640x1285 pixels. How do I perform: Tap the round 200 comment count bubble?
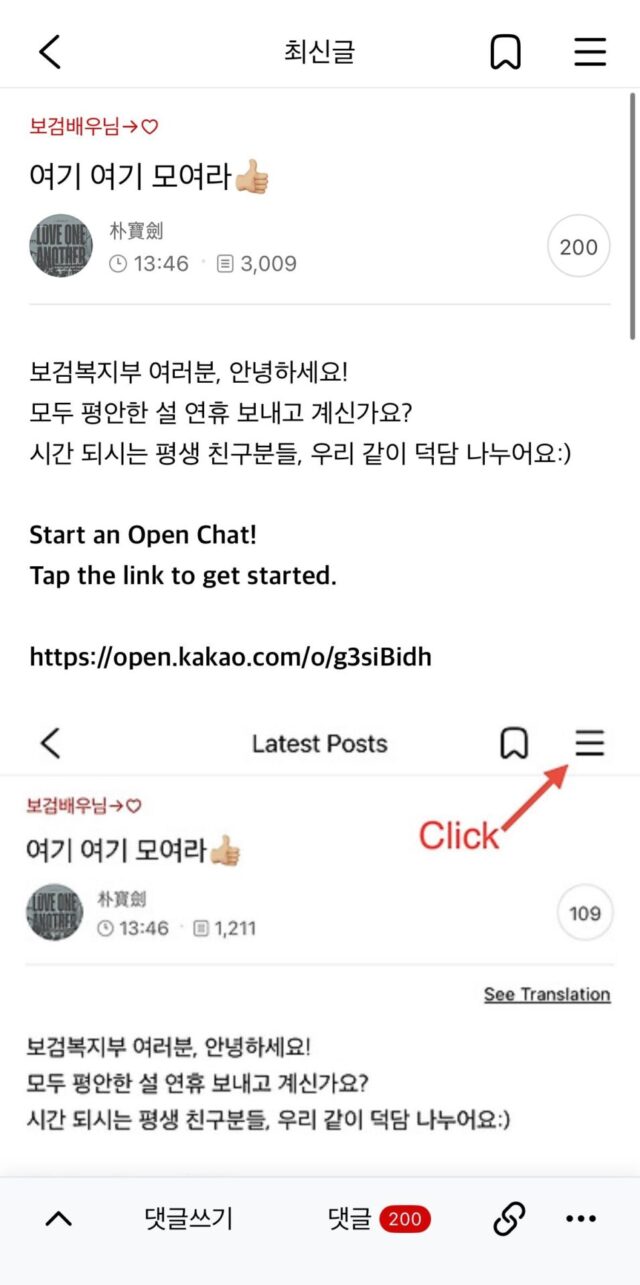coord(578,246)
